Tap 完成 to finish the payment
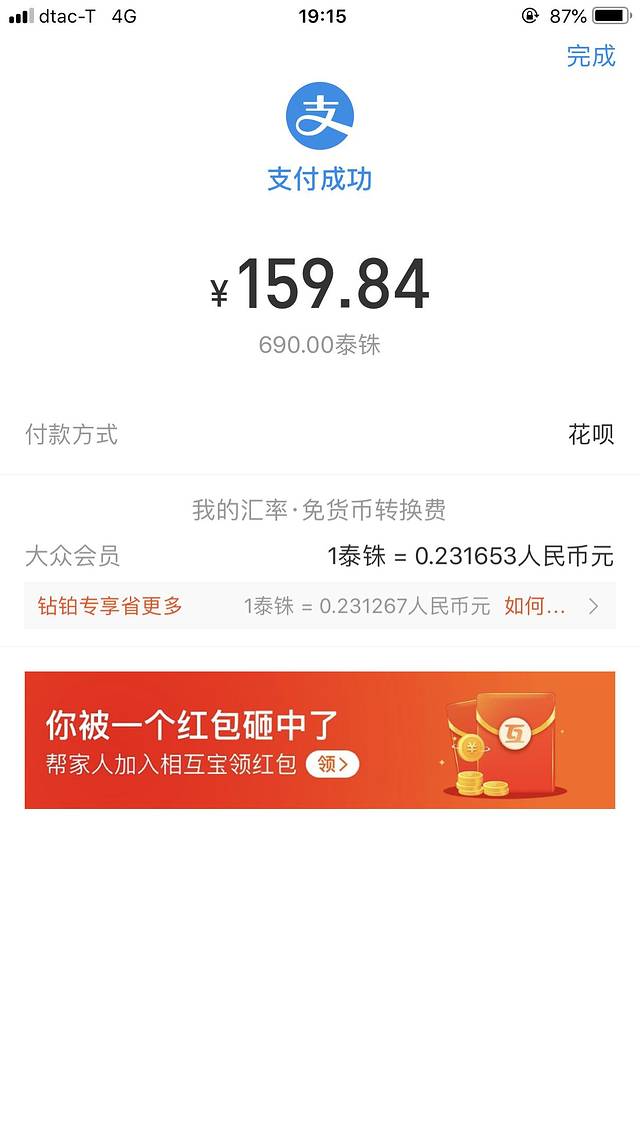 pyautogui.click(x=590, y=56)
